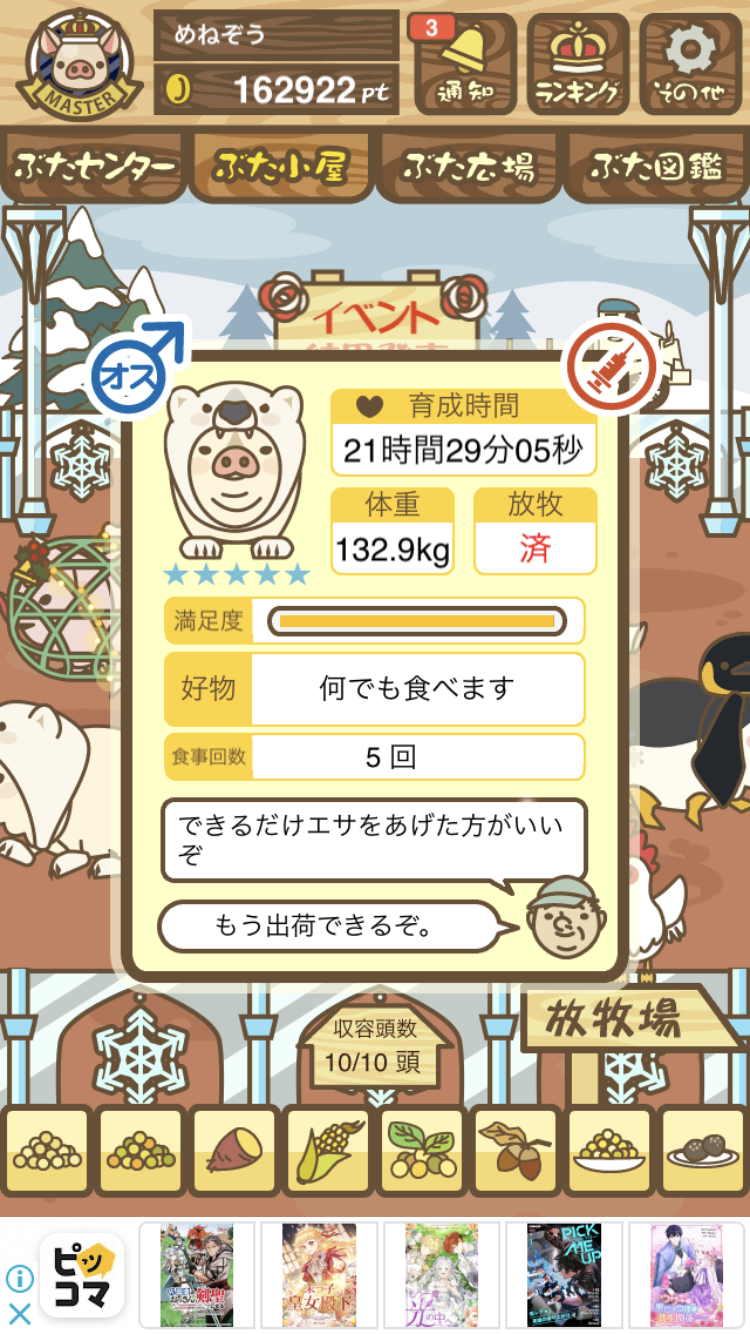Open the PICK ME UP manga ad

[563, 1274]
